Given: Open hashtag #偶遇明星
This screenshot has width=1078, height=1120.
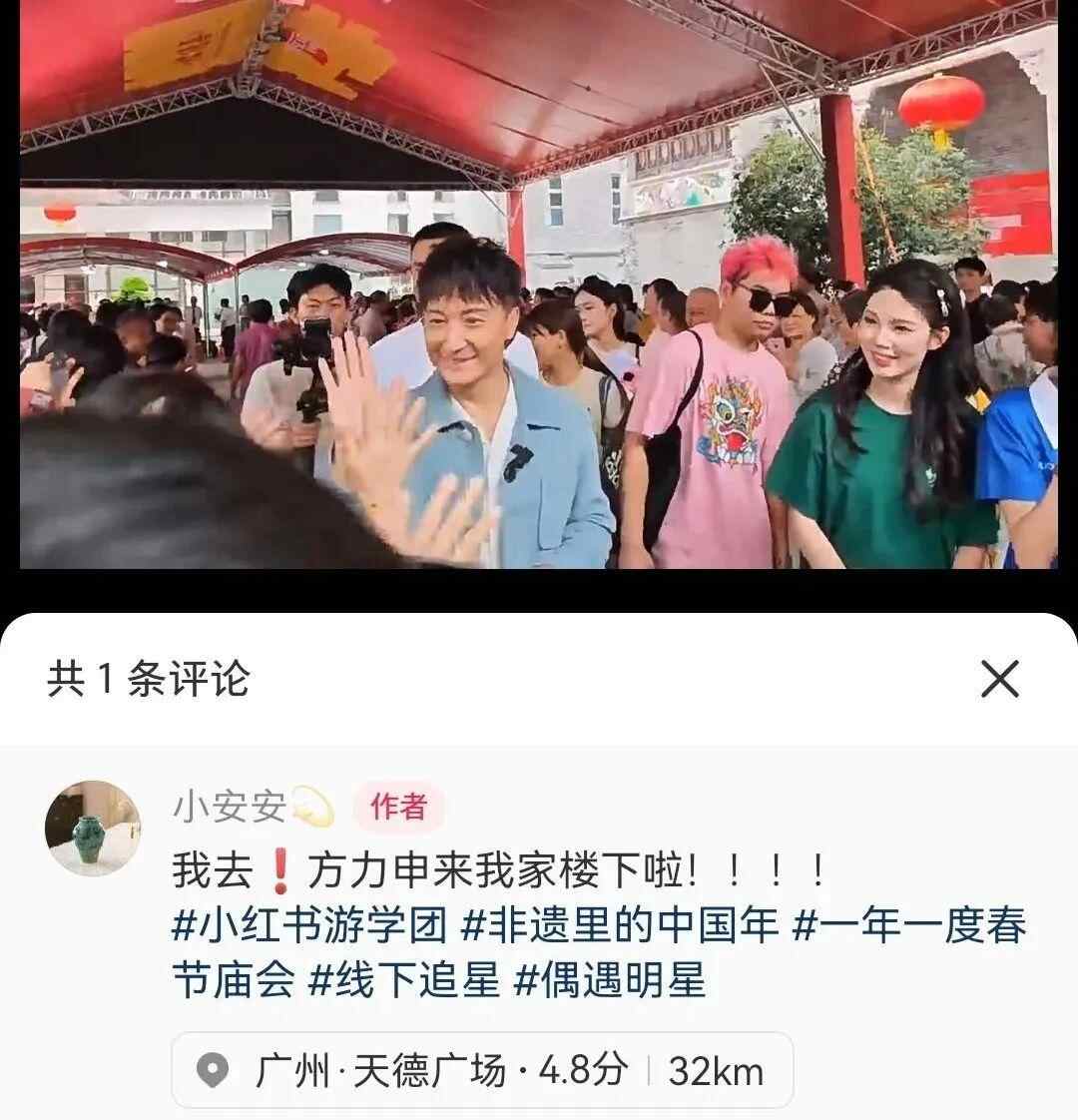Looking at the screenshot, I should (x=609, y=980).
